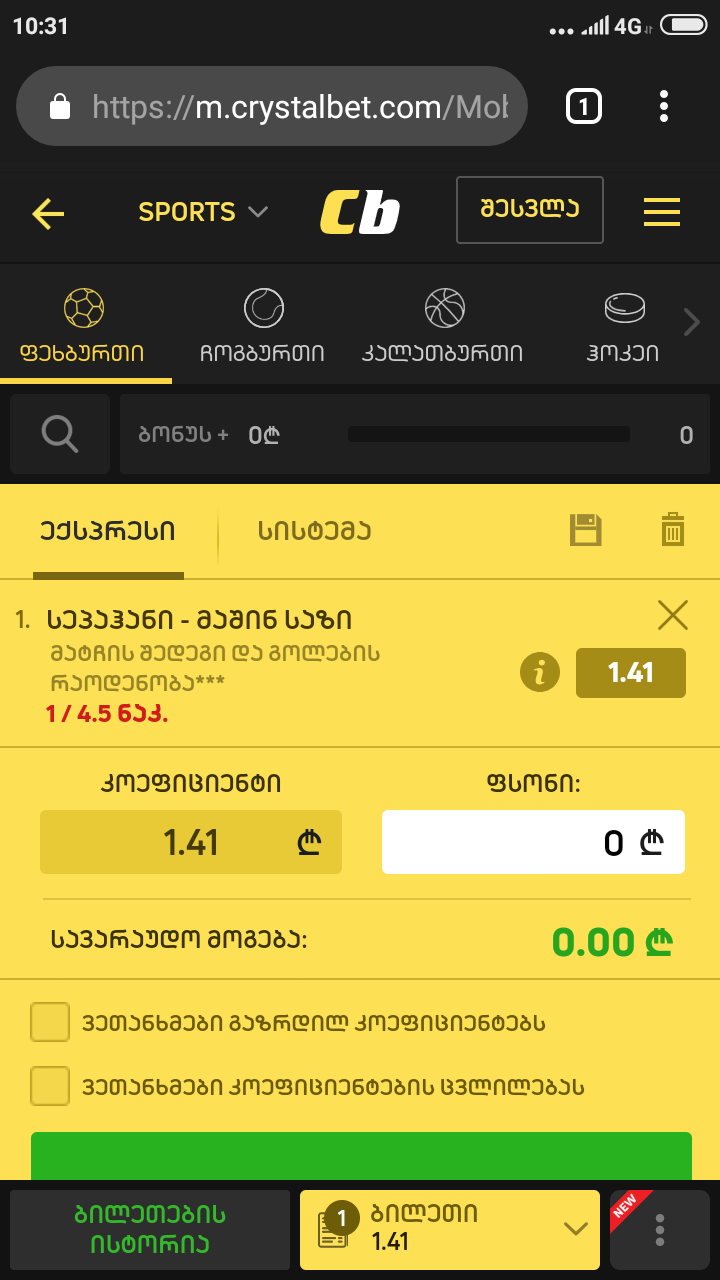
Task: Select the ფეხბურთი football tab
Action: coord(84,325)
